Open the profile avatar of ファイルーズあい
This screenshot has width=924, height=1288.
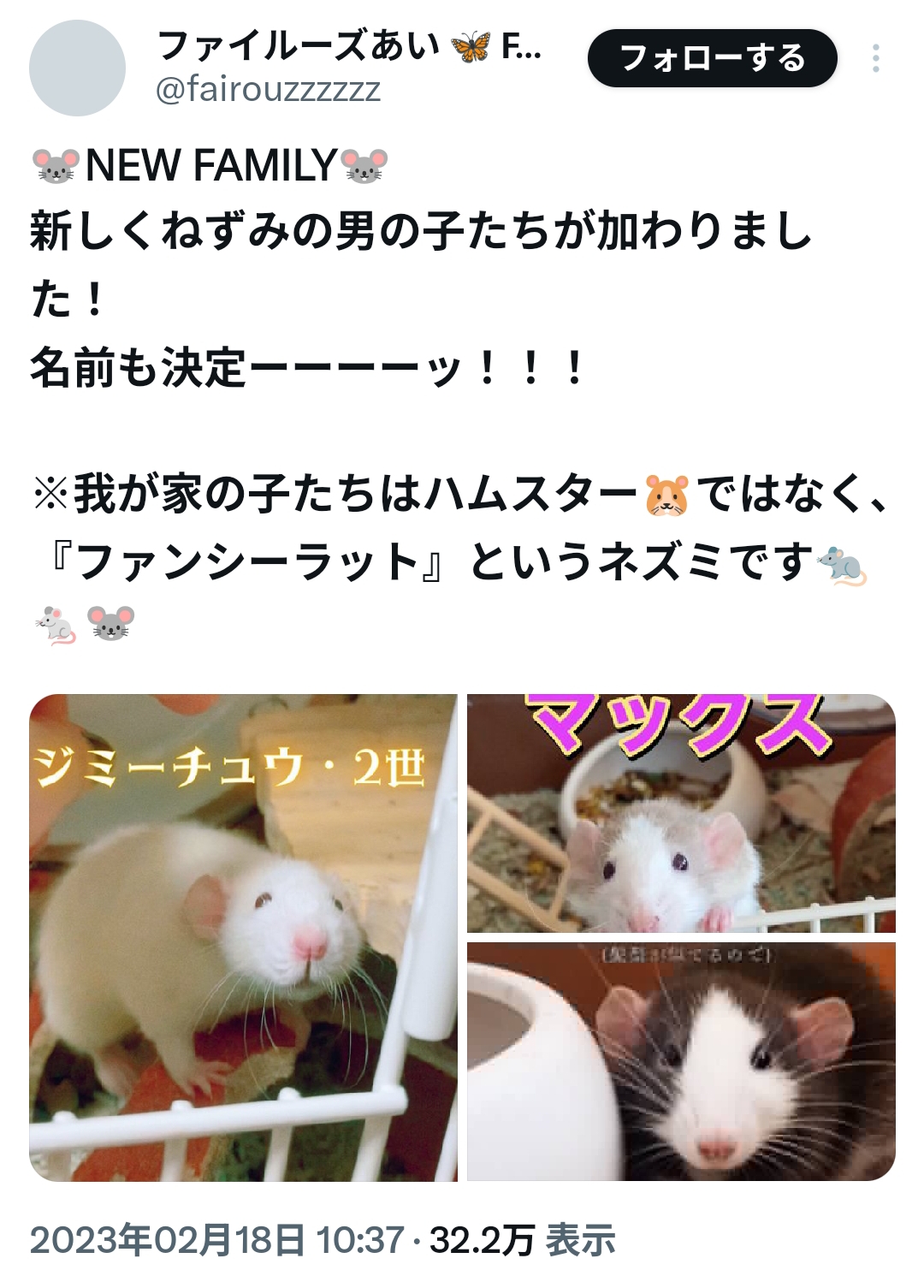pos(77,68)
